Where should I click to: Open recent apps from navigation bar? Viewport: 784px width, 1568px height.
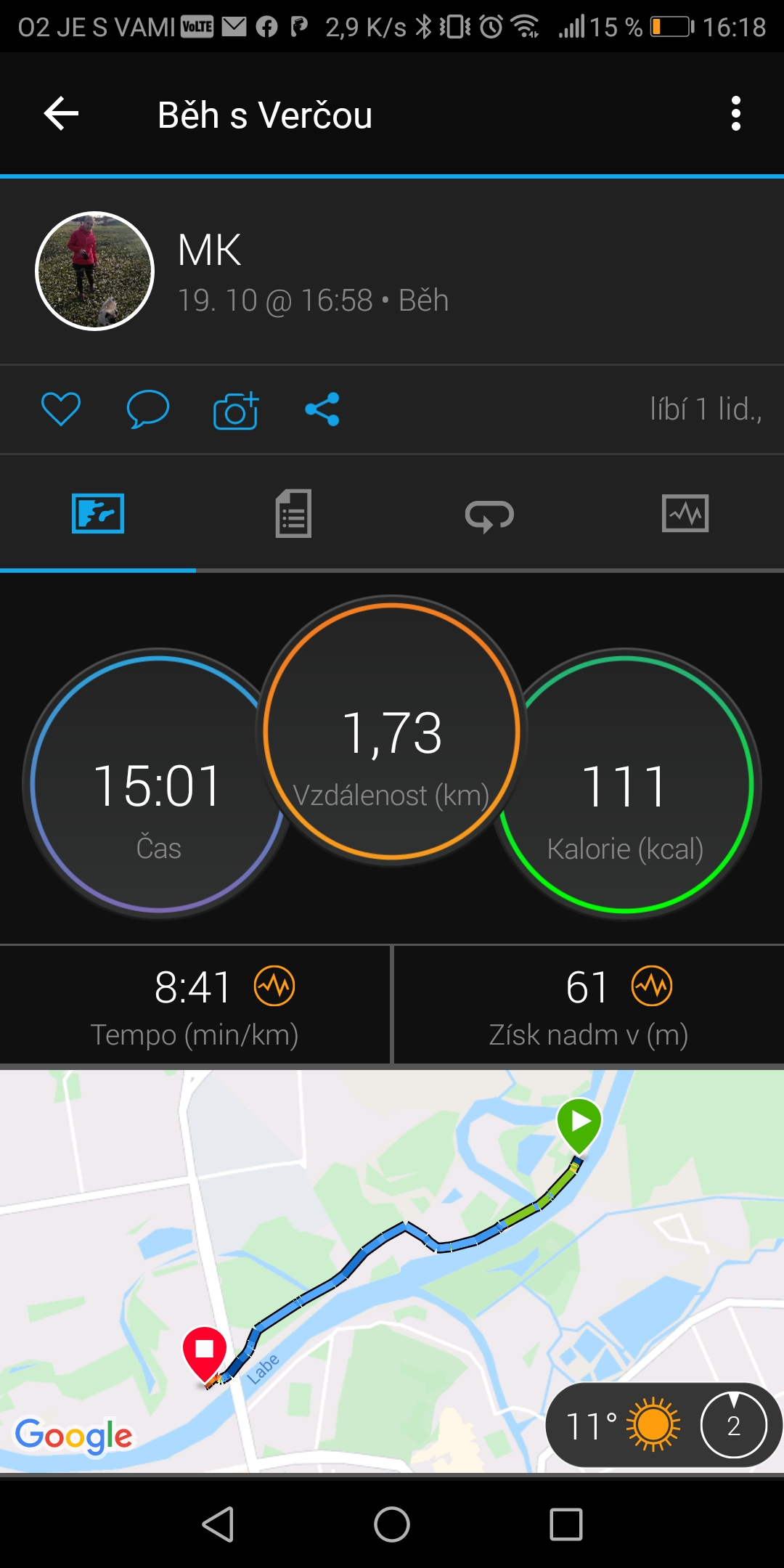(566, 1524)
